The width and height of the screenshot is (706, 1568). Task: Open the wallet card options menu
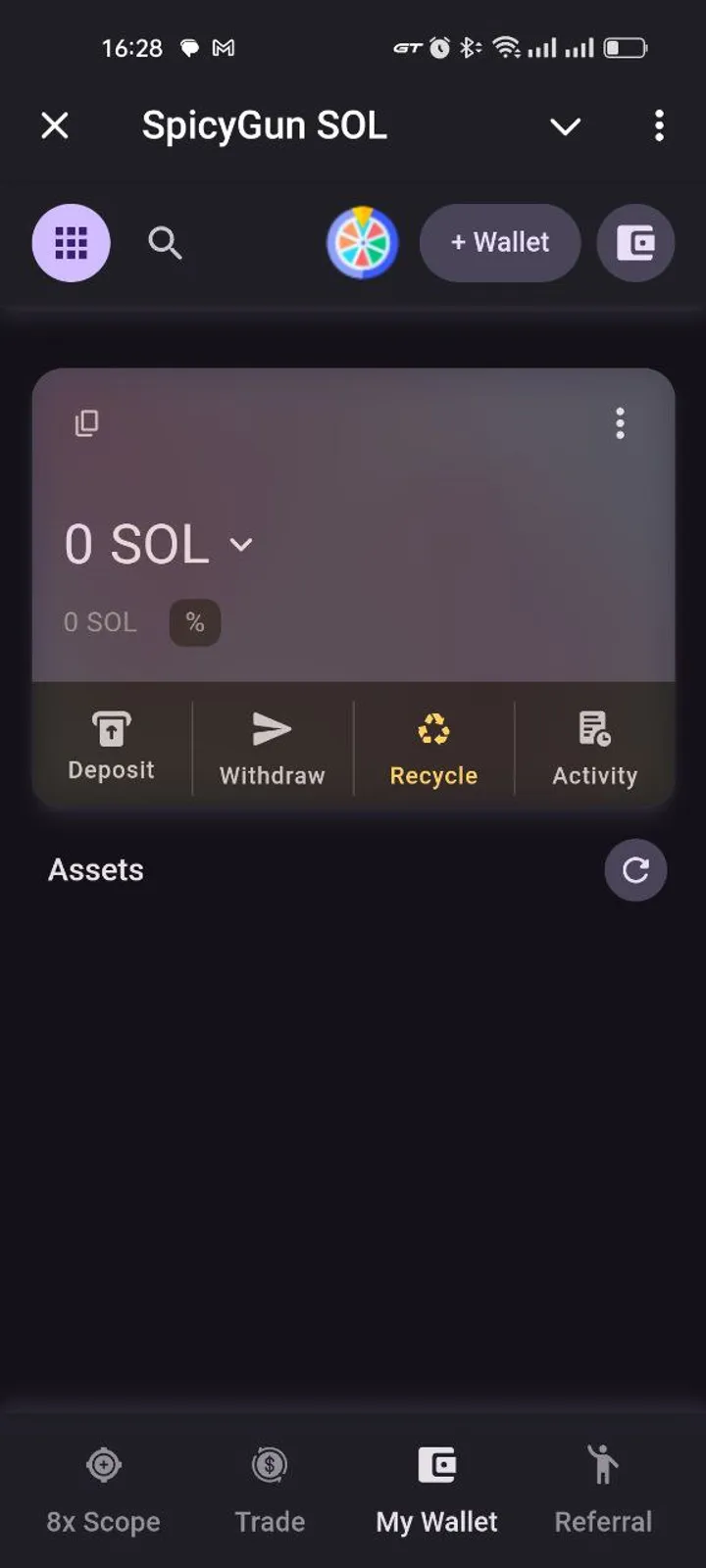click(x=620, y=423)
